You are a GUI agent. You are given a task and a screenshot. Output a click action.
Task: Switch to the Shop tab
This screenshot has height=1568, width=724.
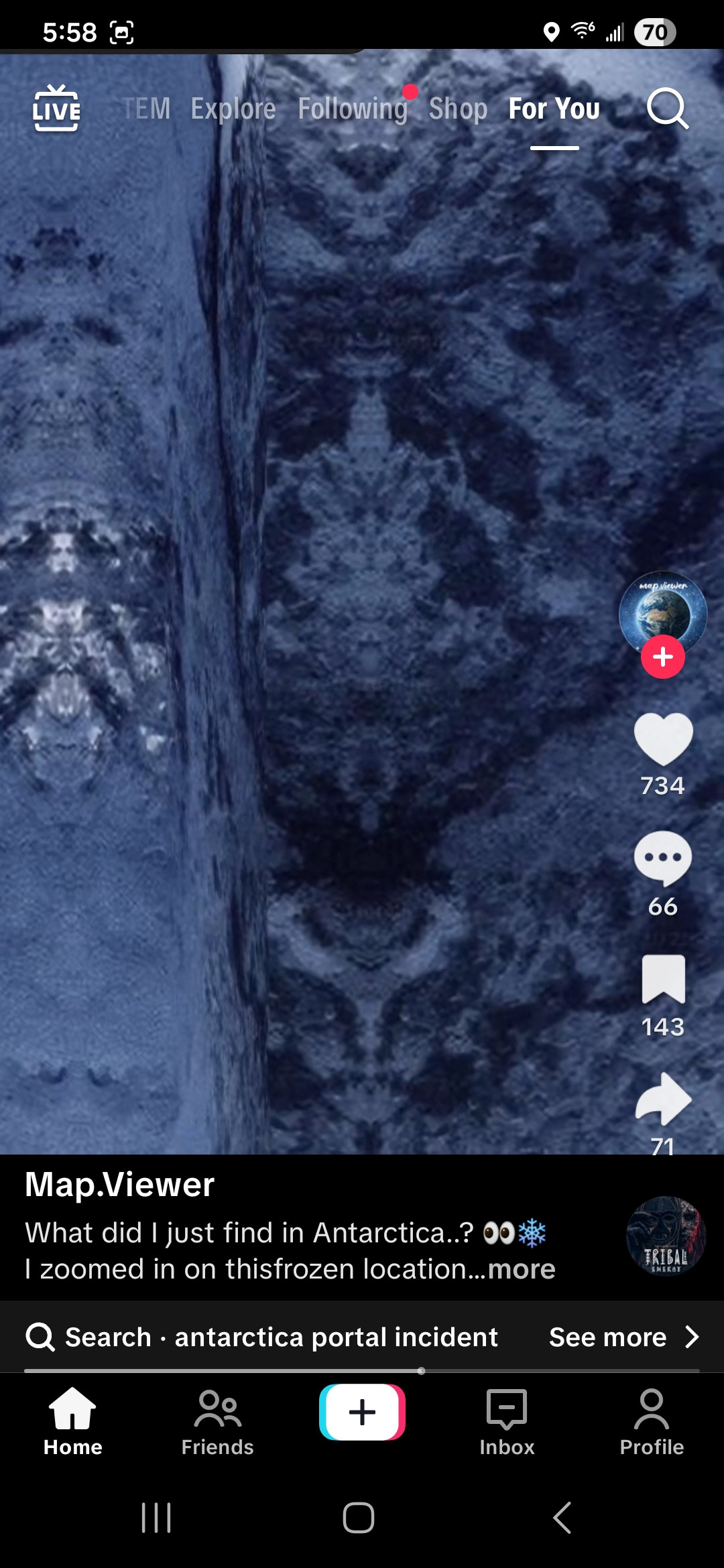[x=458, y=109]
